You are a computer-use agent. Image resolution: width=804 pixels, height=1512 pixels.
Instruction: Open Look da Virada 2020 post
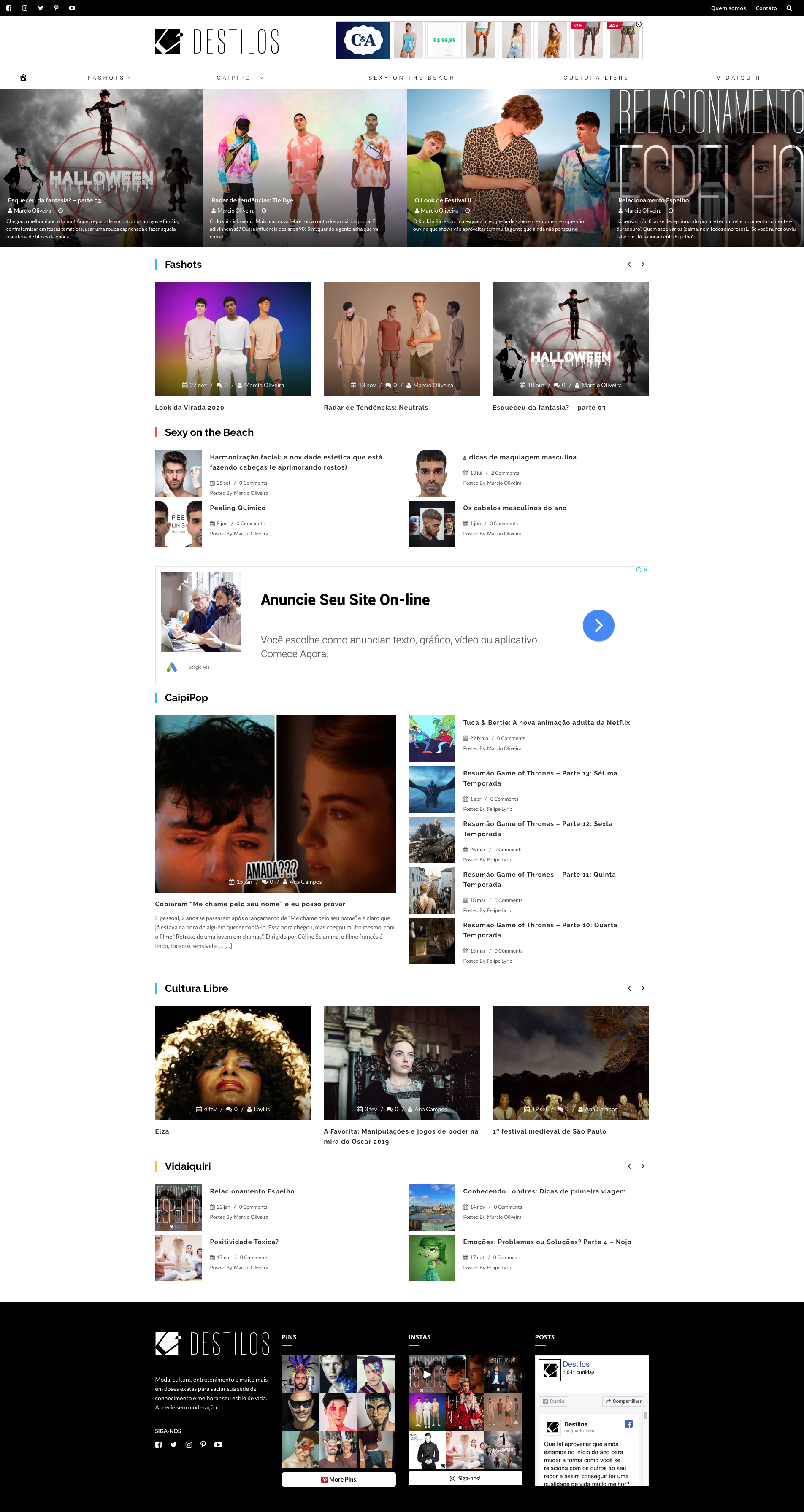click(x=189, y=408)
